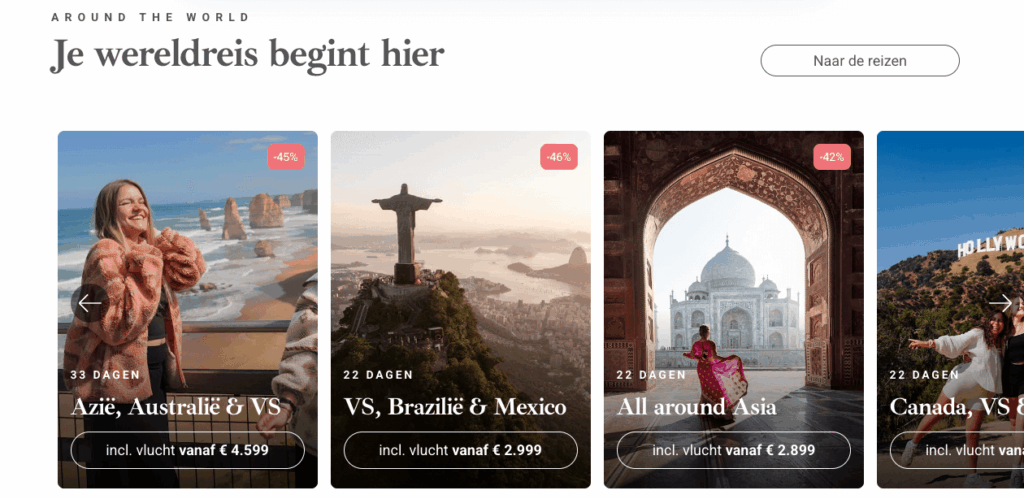Select the incl. vlucht vanaf € 2.999 button
This screenshot has width=1024, height=499.
click(x=460, y=450)
